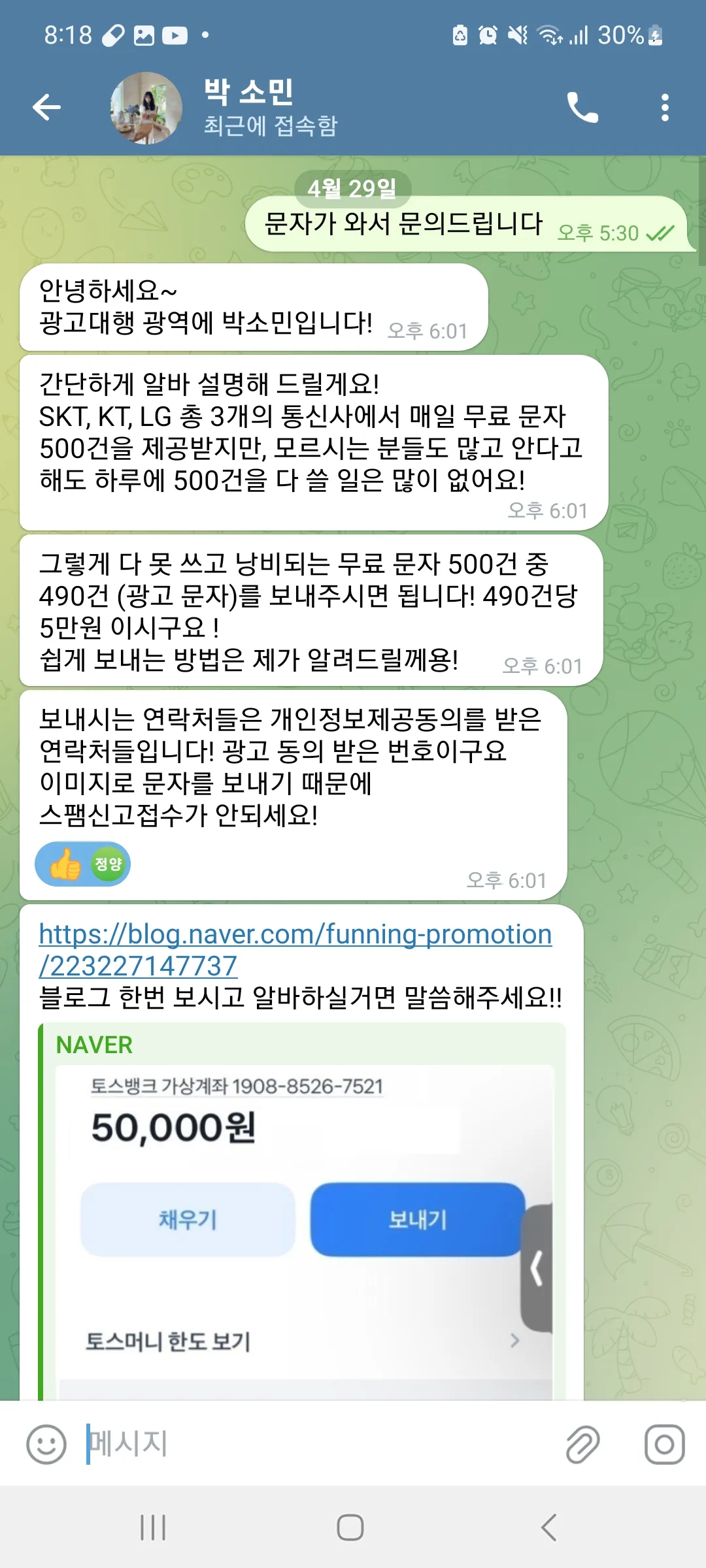Focus the 메시지 input field

pyautogui.click(x=314, y=1444)
